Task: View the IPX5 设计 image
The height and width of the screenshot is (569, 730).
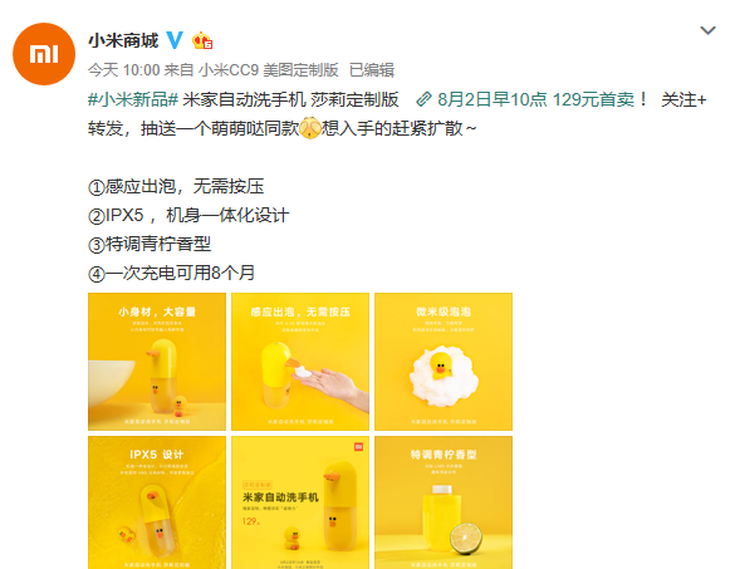Action: [156, 503]
